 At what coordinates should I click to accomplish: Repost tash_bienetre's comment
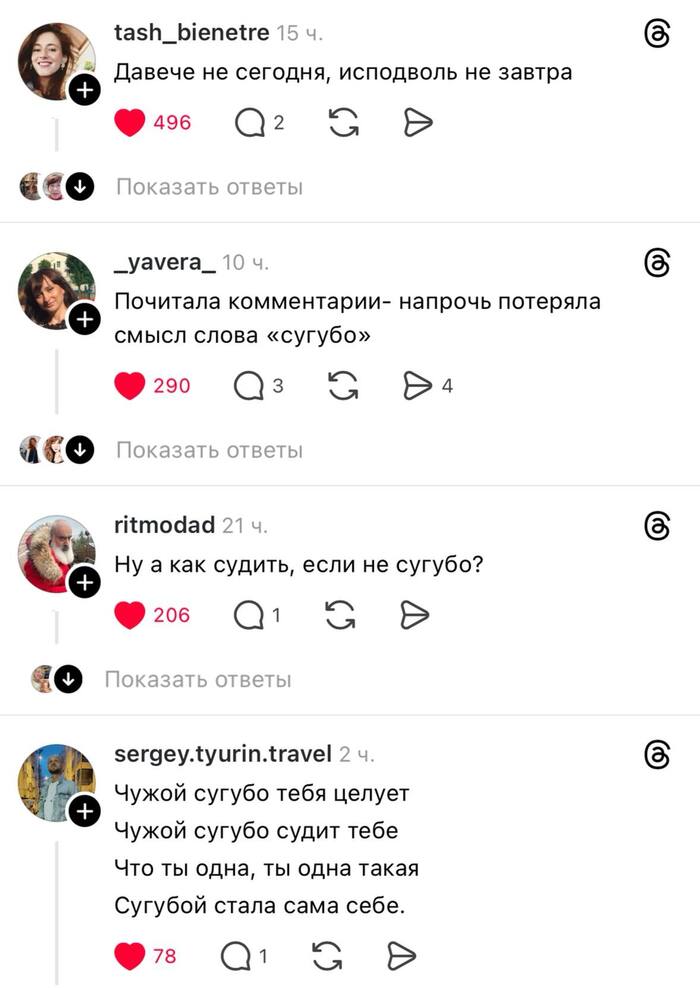point(343,123)
